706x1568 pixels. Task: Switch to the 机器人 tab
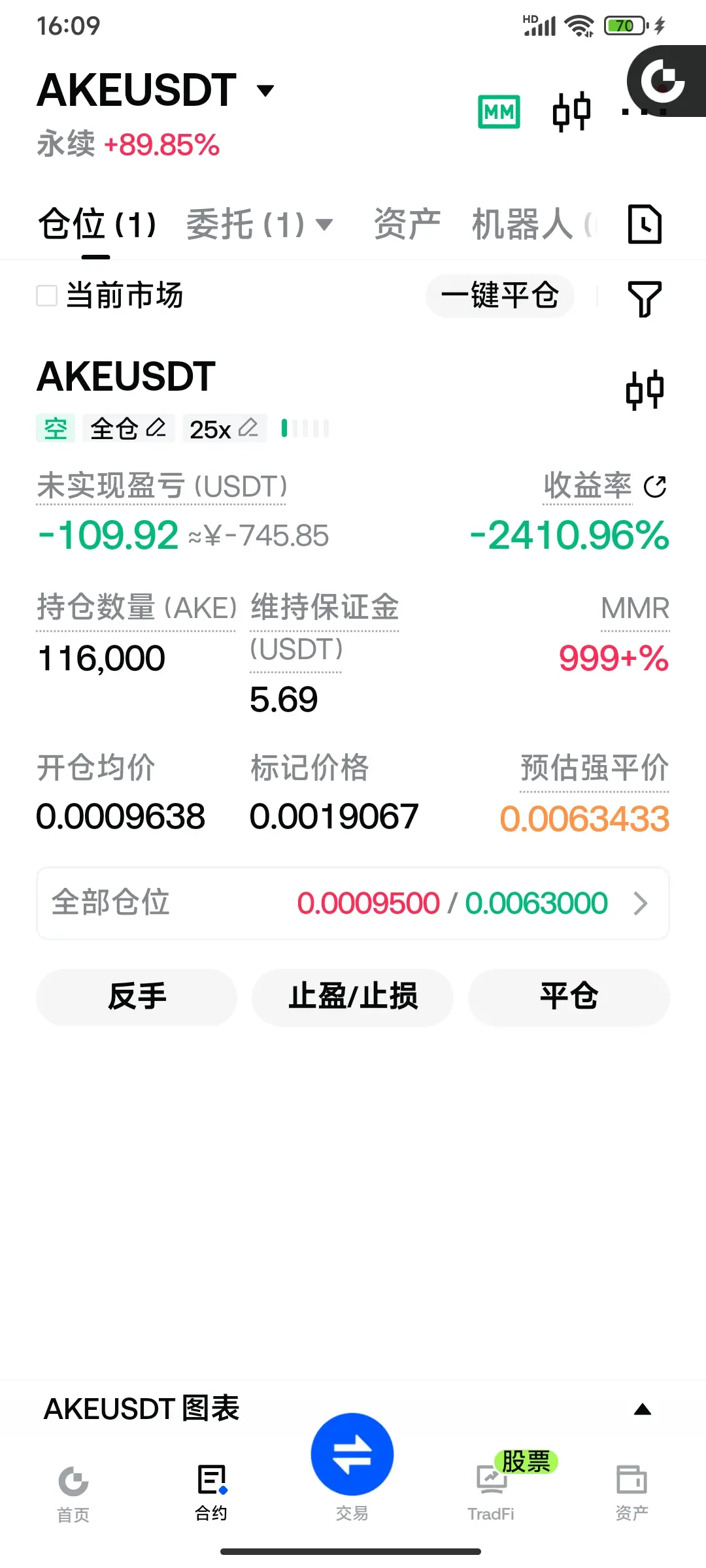[533, 225]
